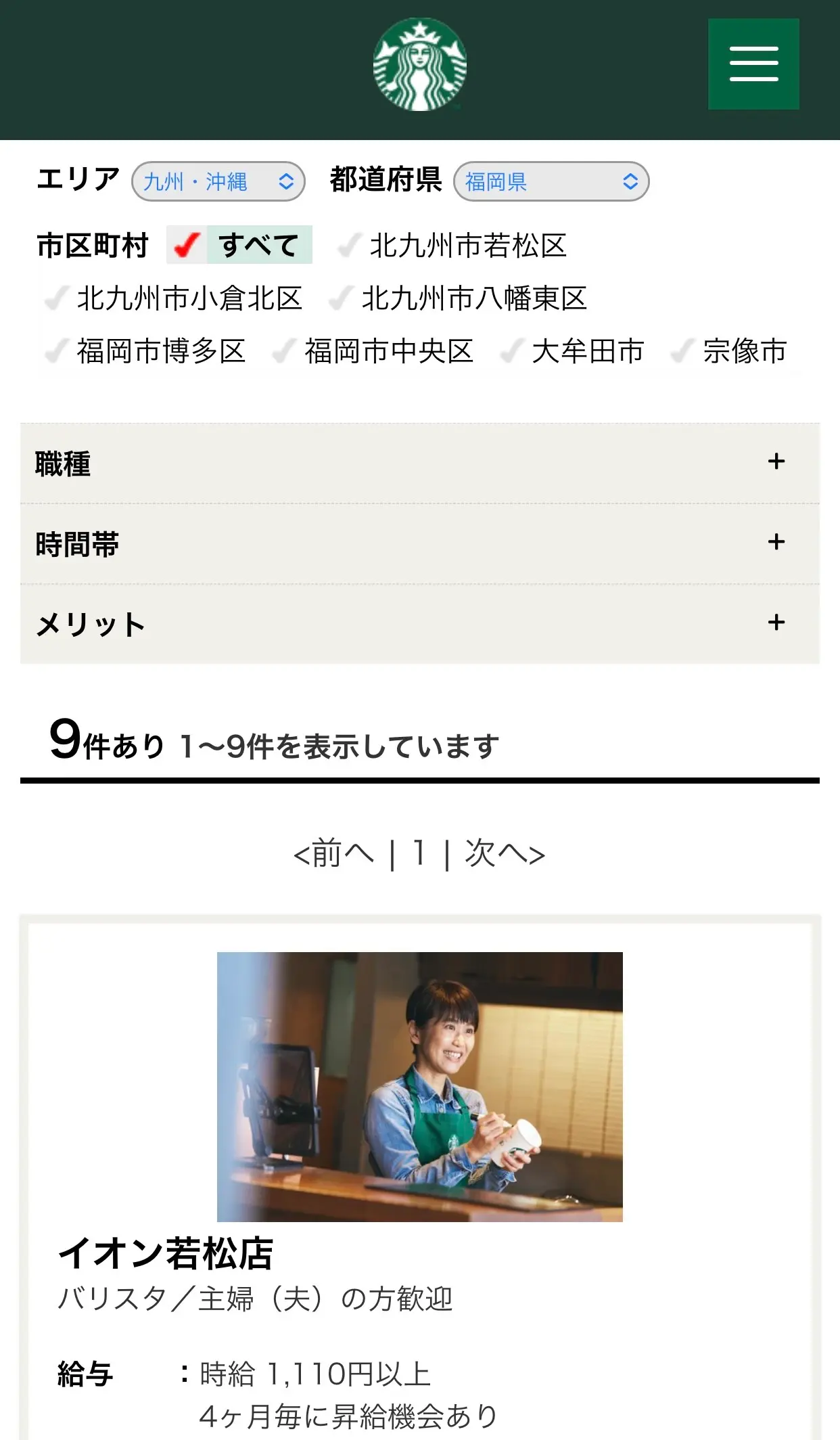The width and height of the screenshot is (840, 1440).
Task: Open the イオン若松店 job listing
Action: pyautogui.click(x=166, y=1253)
